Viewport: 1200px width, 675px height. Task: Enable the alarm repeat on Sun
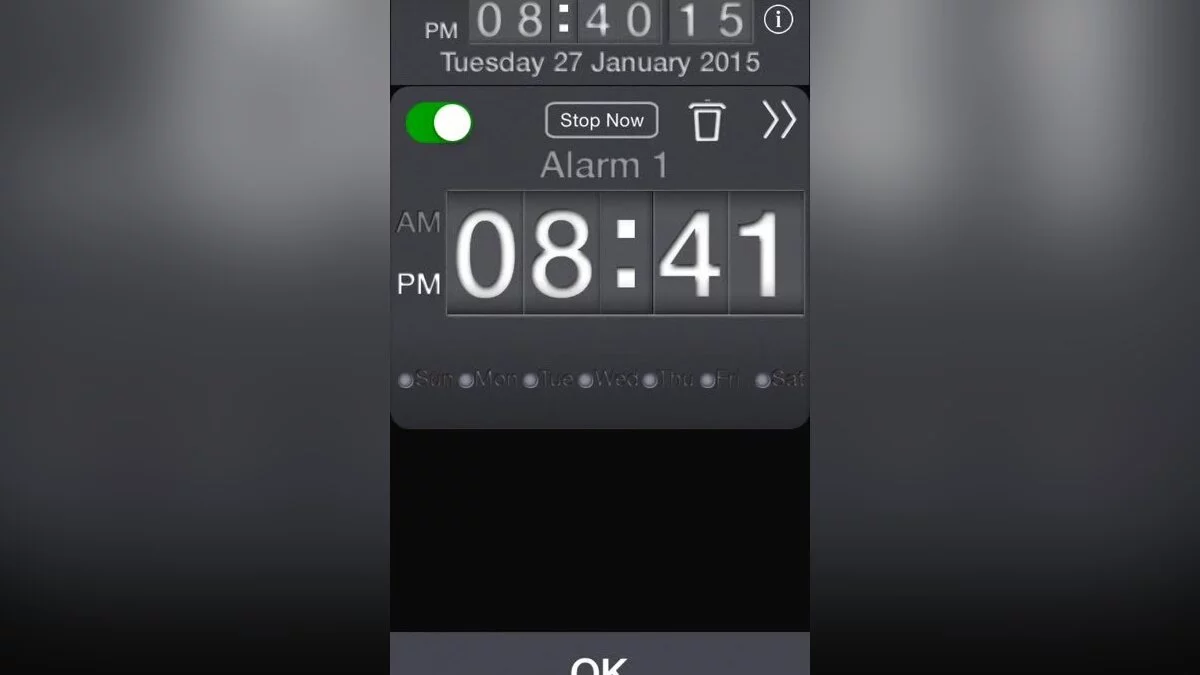425,380
